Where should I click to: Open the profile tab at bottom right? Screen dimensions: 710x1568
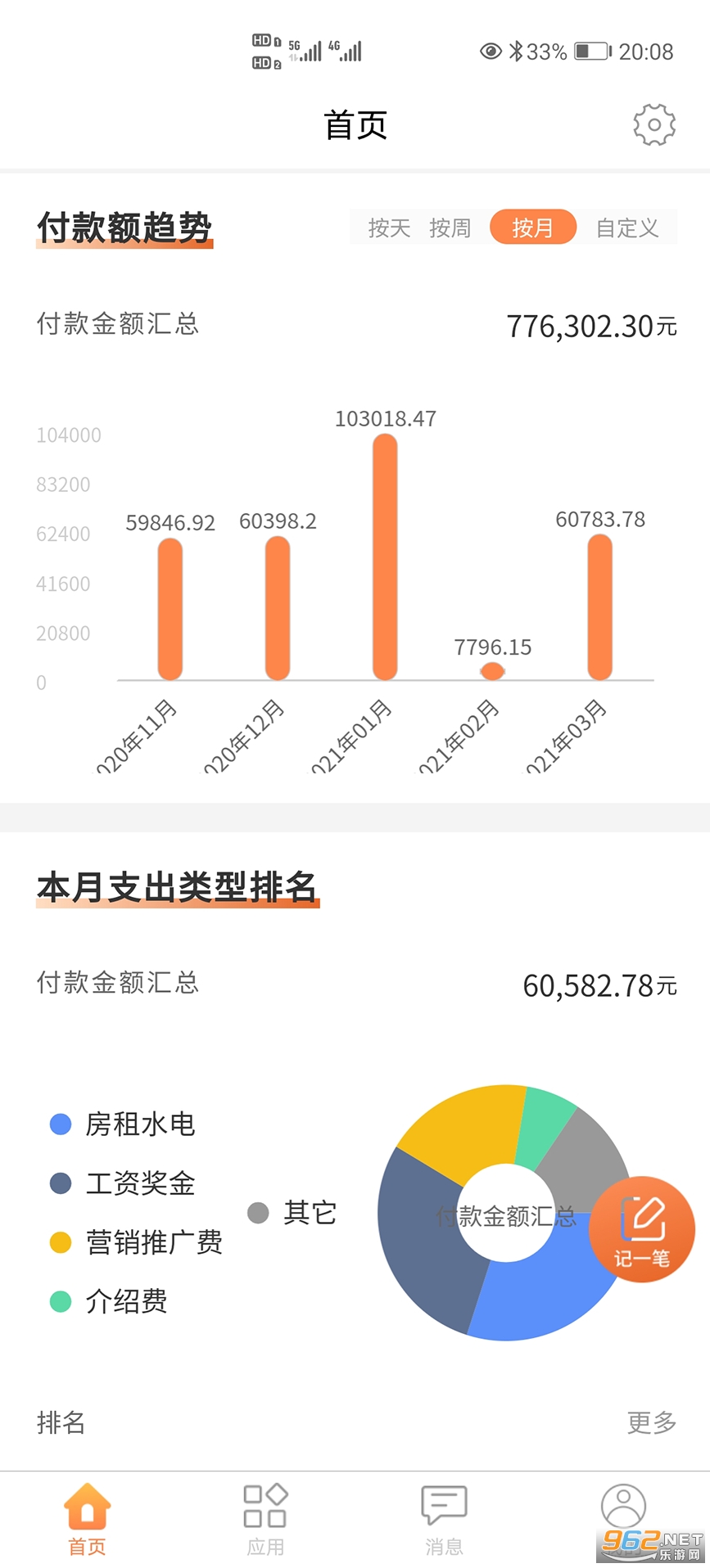[623, 1510]
